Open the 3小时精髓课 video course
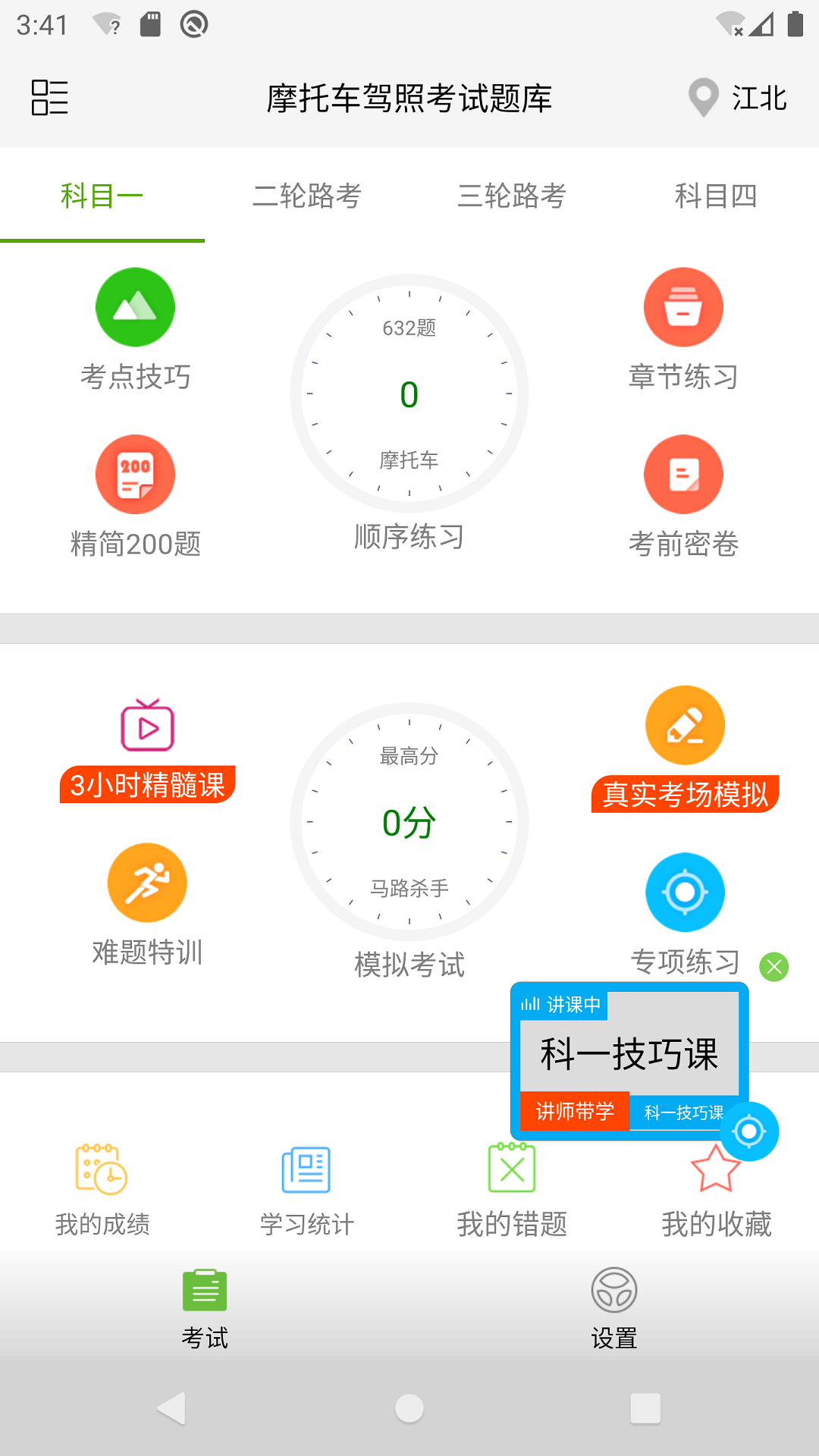The width and height of the screenshot is (819, 1456). [148, 749]
